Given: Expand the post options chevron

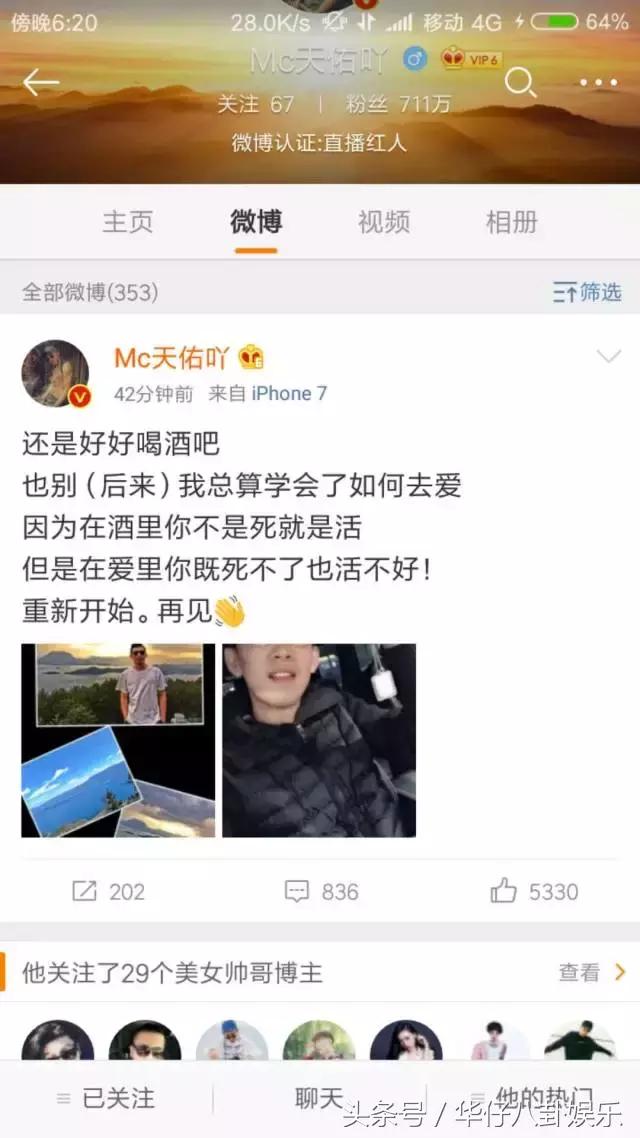Looking at the screenshot, I should (x=608, y=356).
